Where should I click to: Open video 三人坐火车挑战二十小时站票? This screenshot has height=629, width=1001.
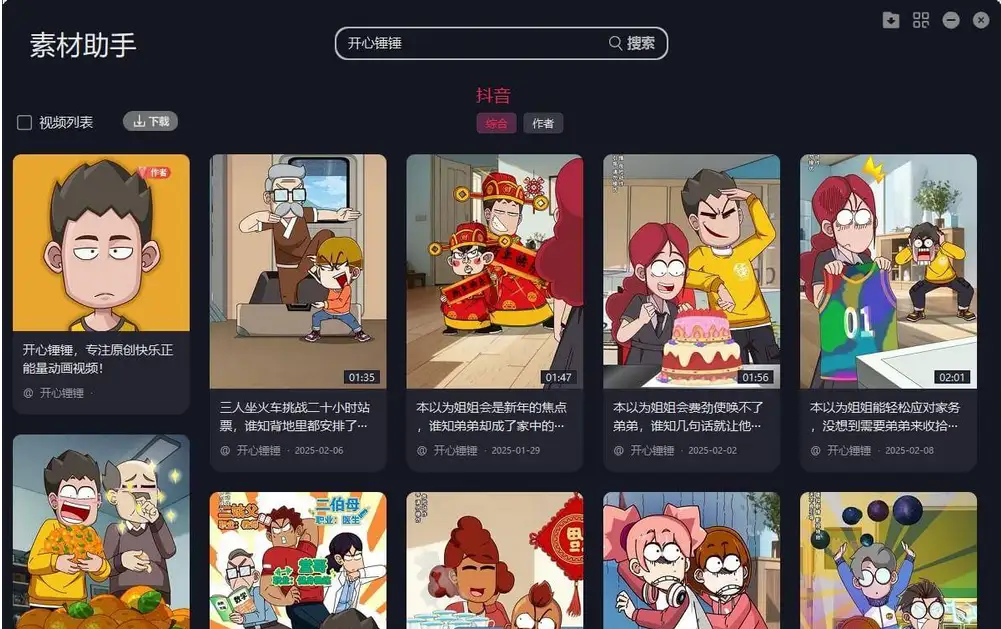[x=297, y=271]
